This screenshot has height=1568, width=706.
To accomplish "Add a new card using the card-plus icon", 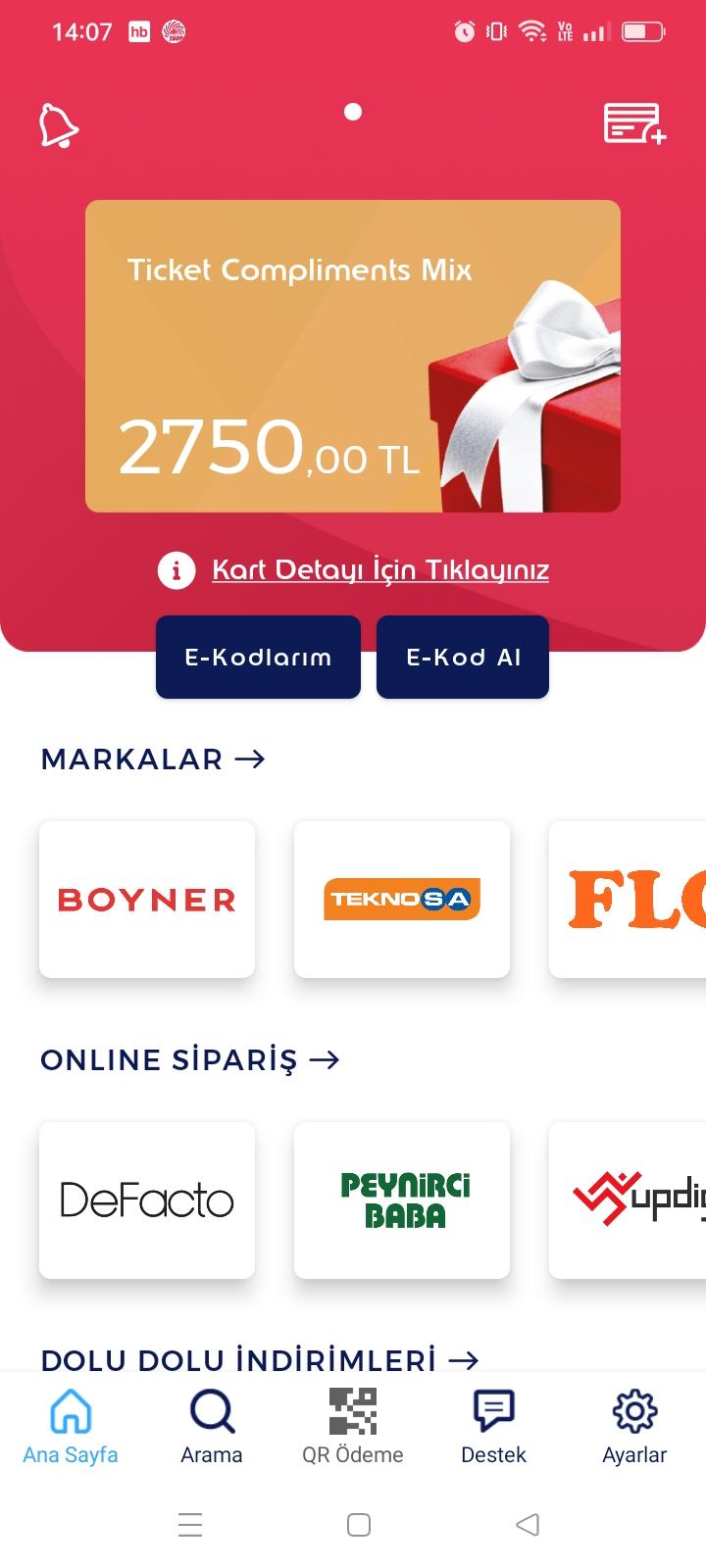I will point(633,126).
